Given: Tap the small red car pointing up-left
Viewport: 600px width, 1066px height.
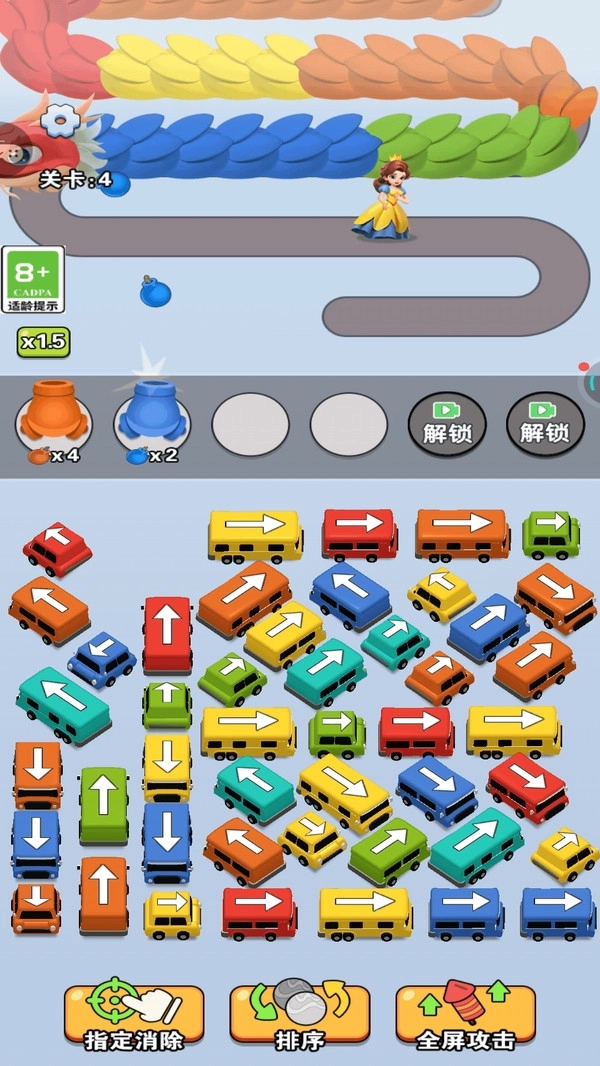Looking at the screenshot, I should 57,546.
